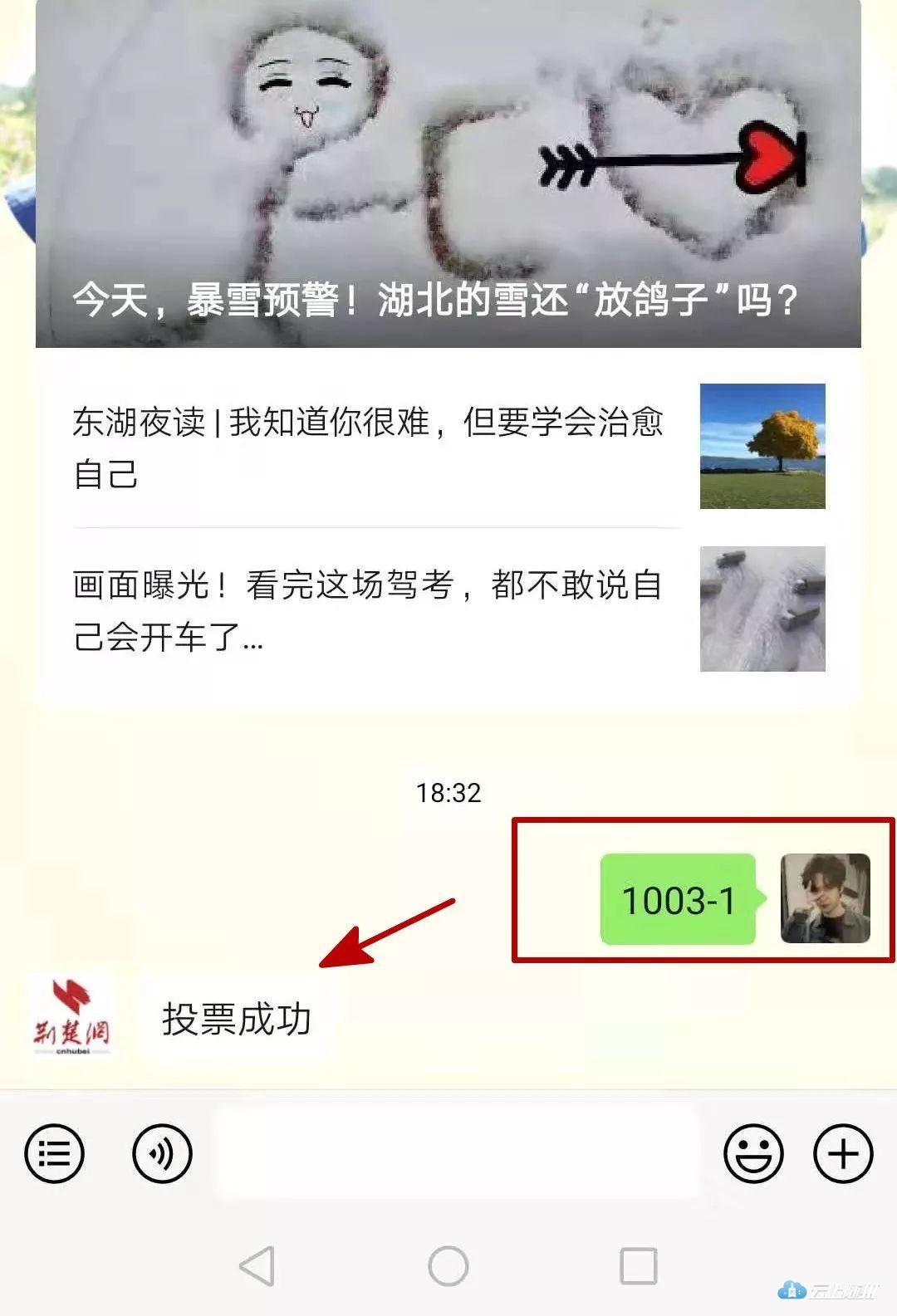Open the emoji picker
Viewport: 897px width, 1316px height.
point(753,1153)
